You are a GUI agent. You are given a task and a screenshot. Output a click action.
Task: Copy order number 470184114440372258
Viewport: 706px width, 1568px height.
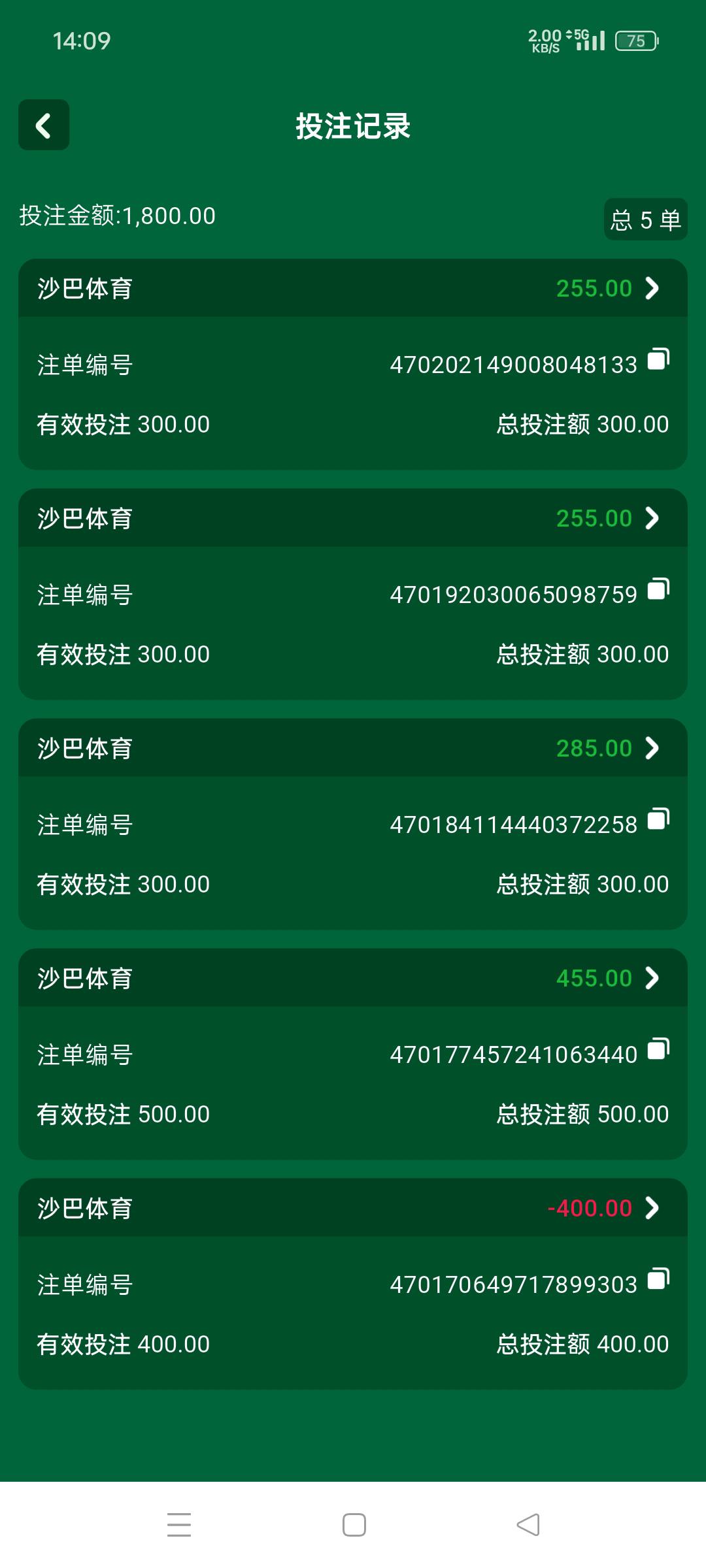coord(659,819)
